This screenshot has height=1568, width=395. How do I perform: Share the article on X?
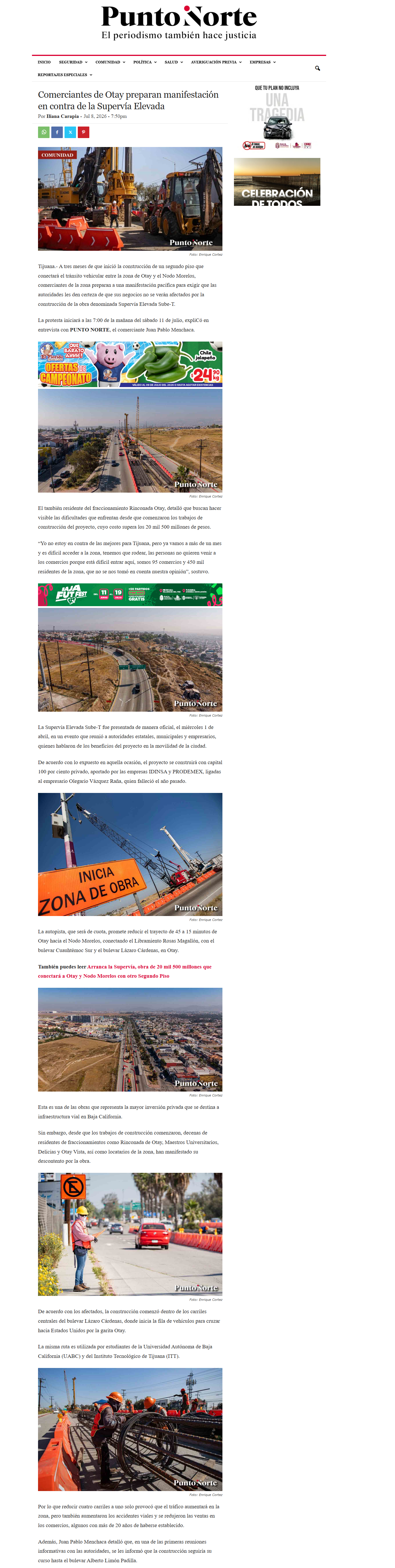(x=70, y=132)
